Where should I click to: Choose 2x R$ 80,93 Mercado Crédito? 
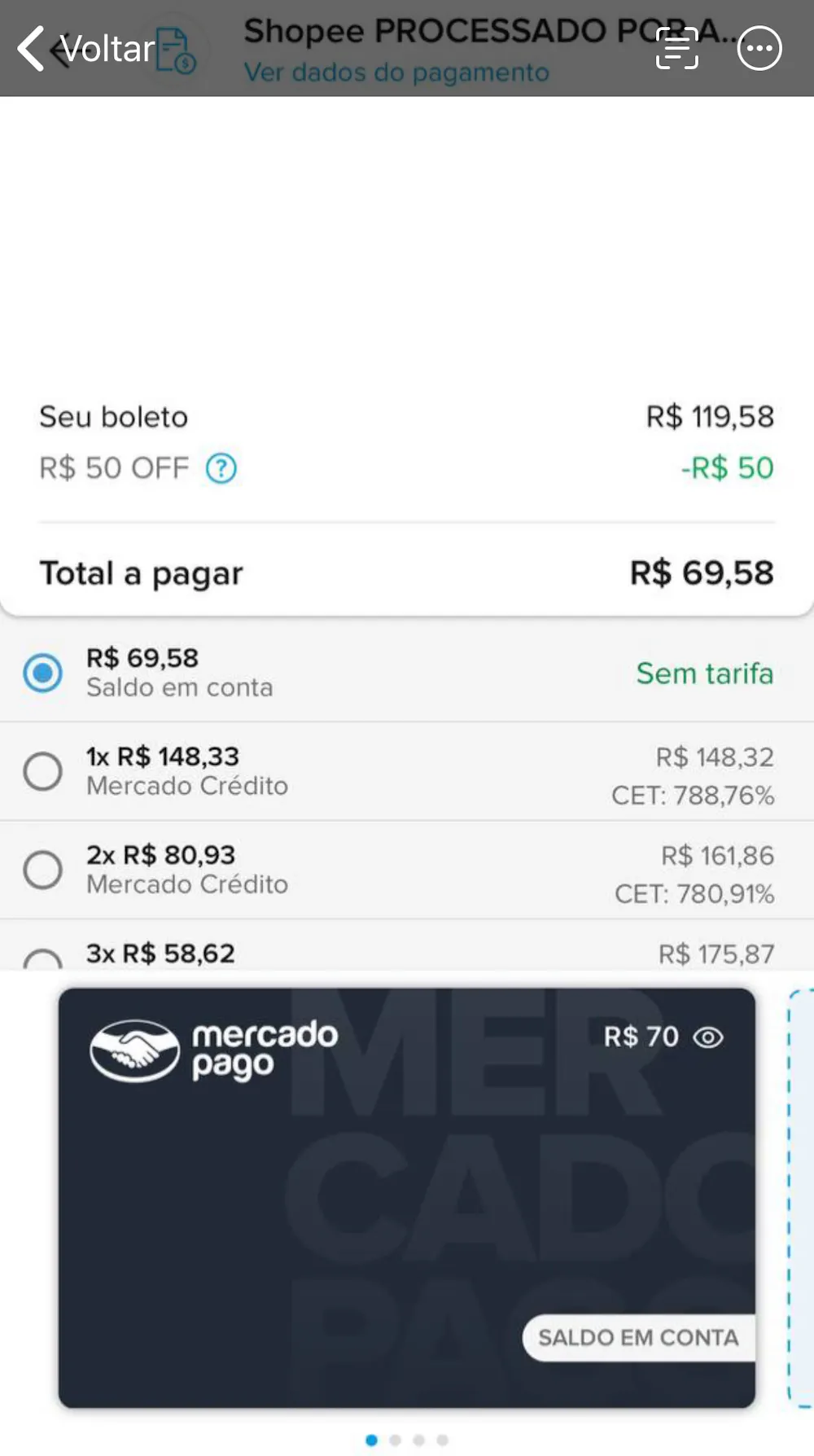point(42,870)
